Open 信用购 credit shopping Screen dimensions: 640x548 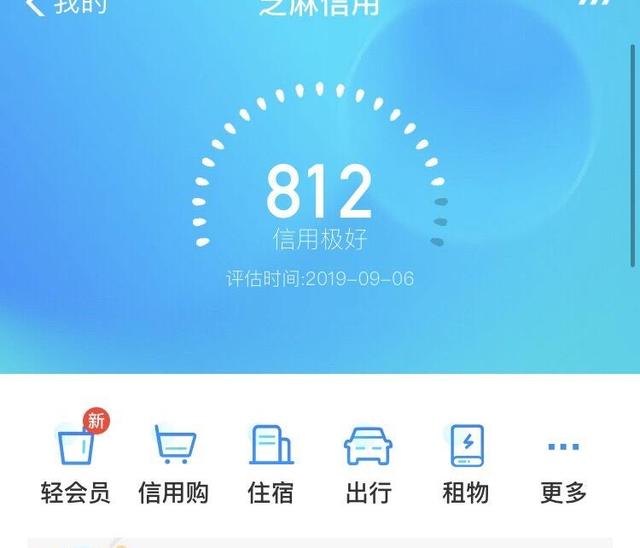173,462
